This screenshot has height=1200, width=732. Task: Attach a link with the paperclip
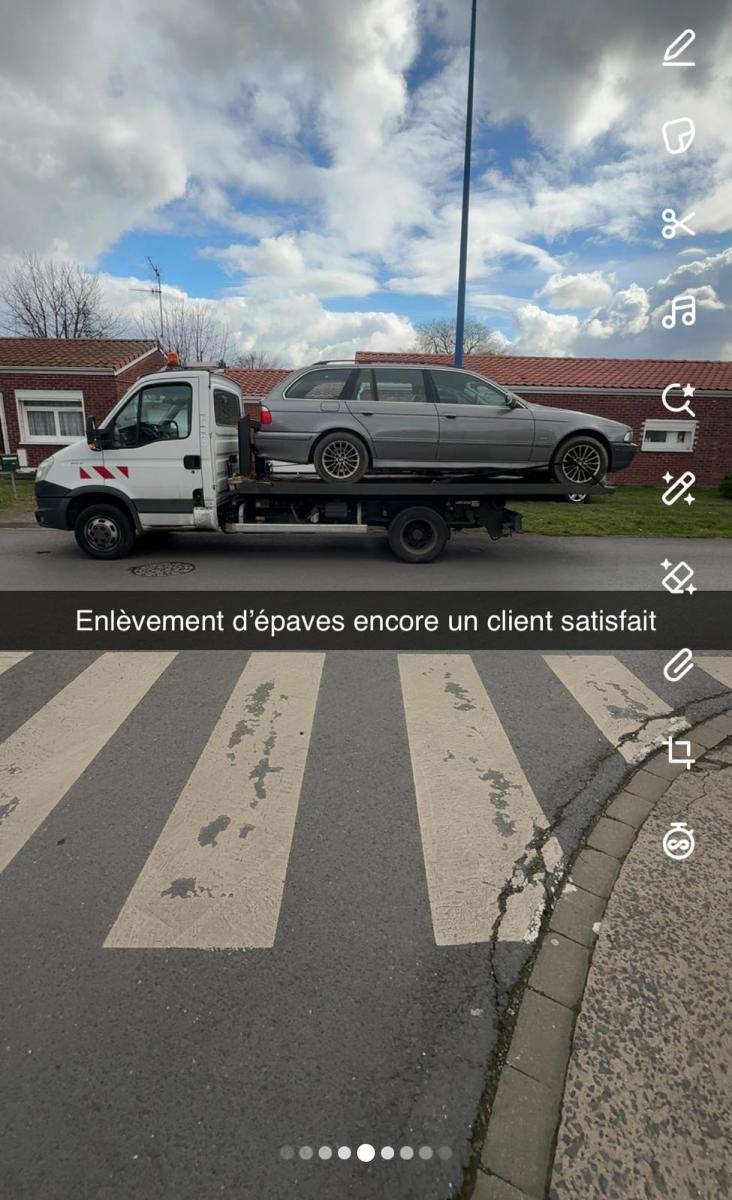[x=679, y=664]
